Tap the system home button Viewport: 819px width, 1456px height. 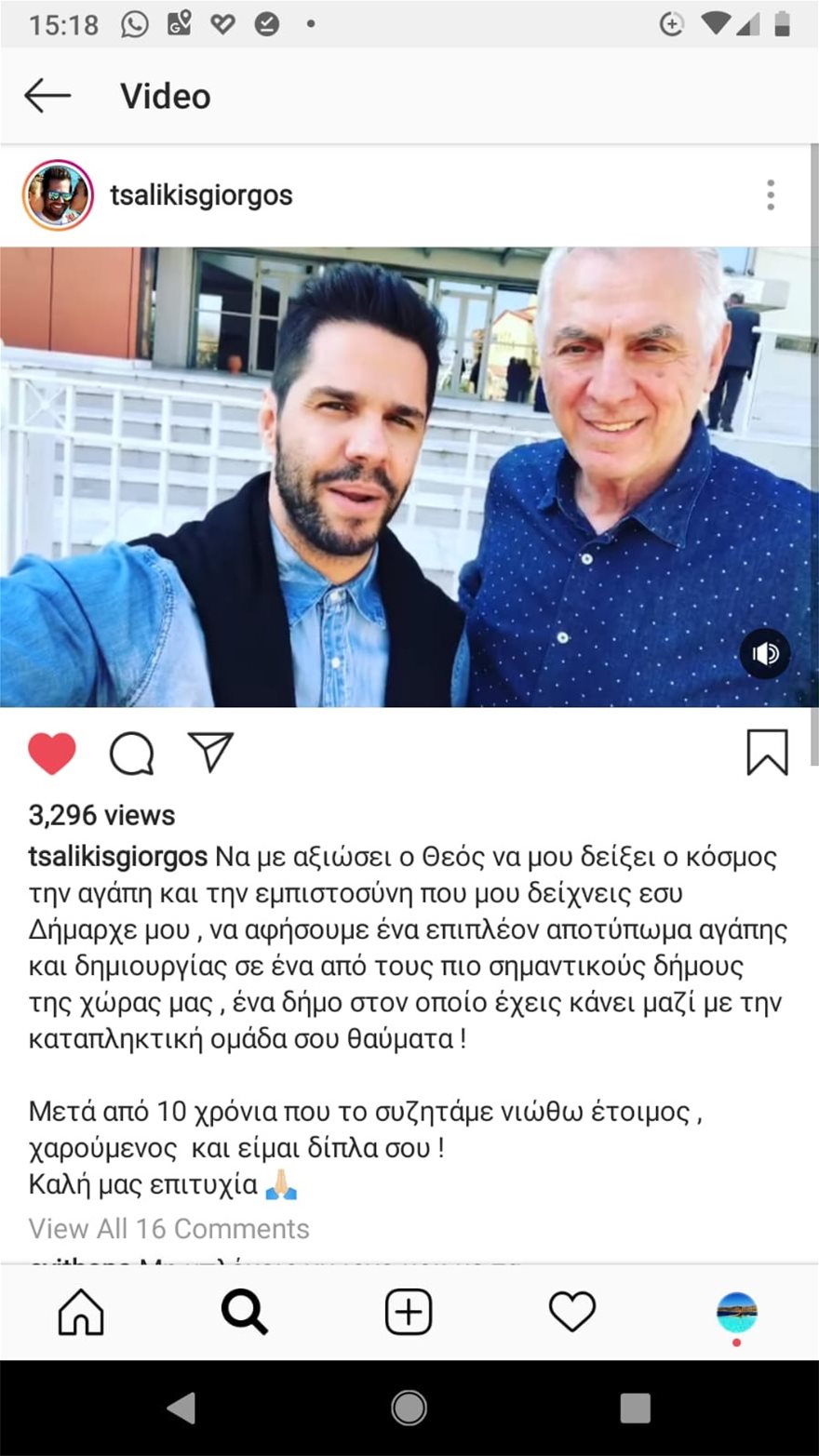409,1409
